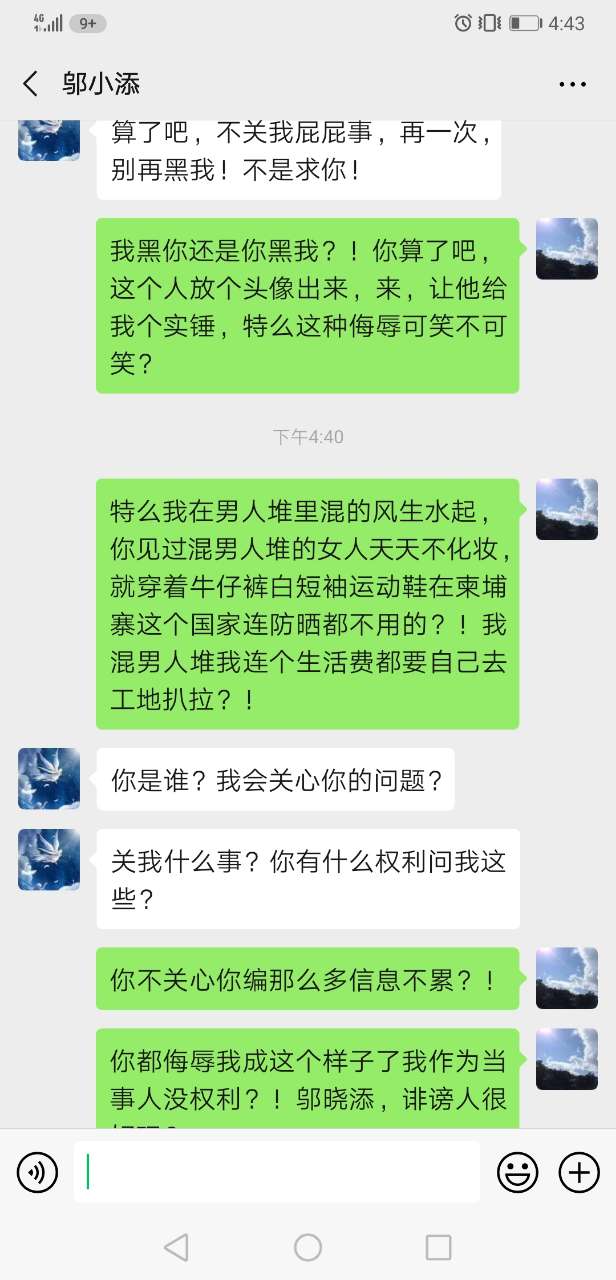This screenshot has width=616, height=1280.
Task: Tap contact avatar beside 关我什么事 message
Action: [x=49, y=859]
